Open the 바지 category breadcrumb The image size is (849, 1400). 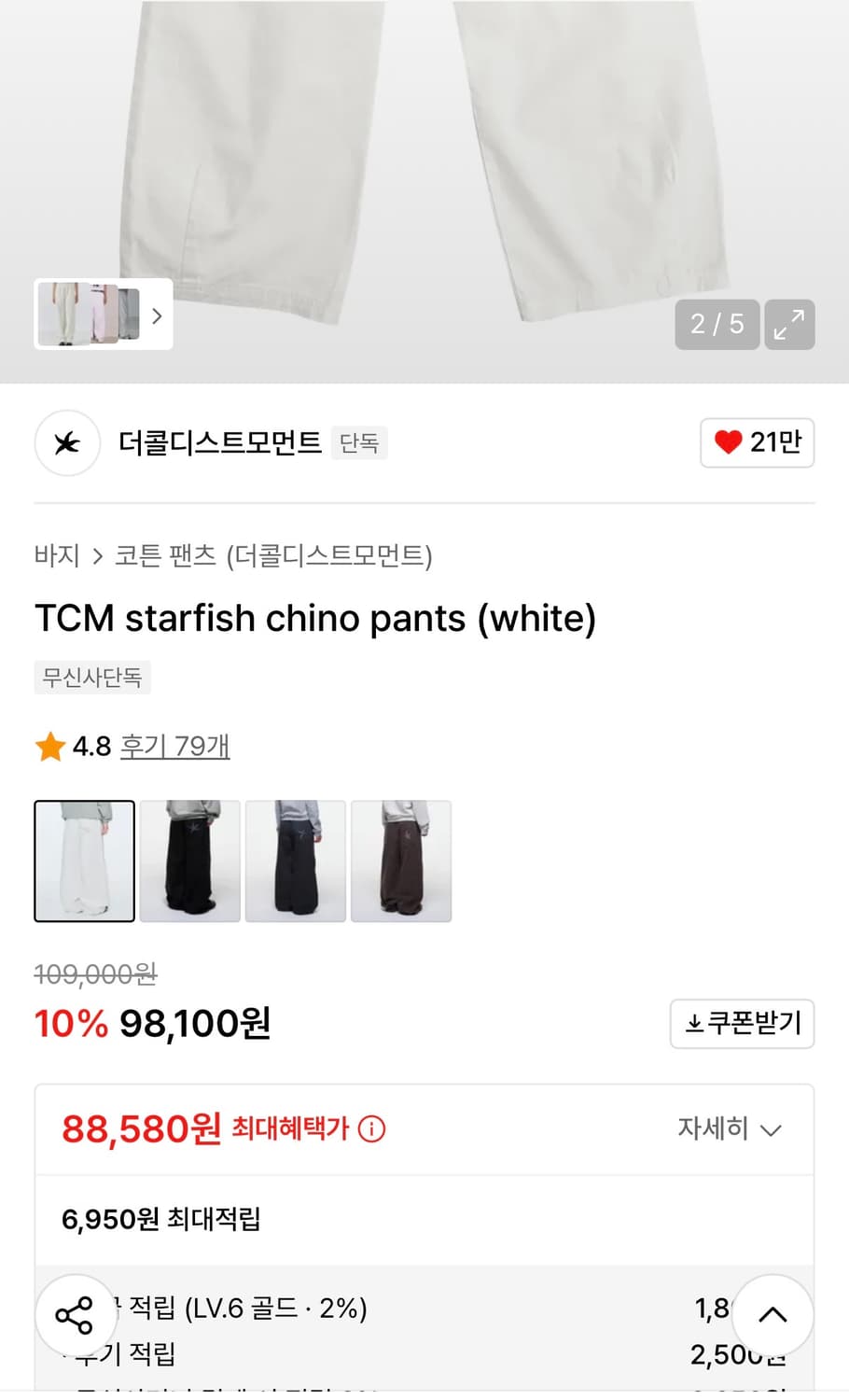click(57, 555)
